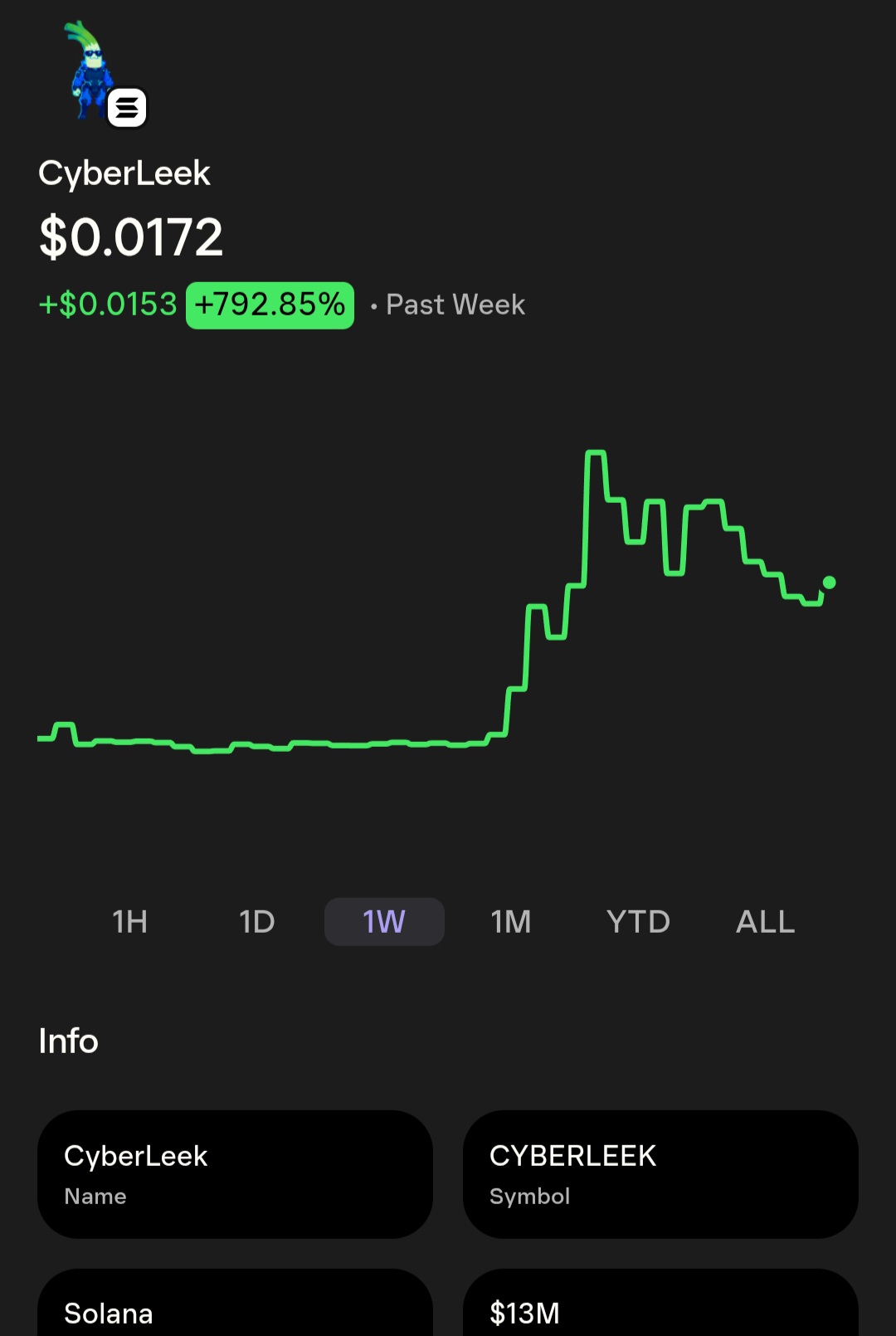
Task: Switch chart to the 1H range
Action: (129, 921)
